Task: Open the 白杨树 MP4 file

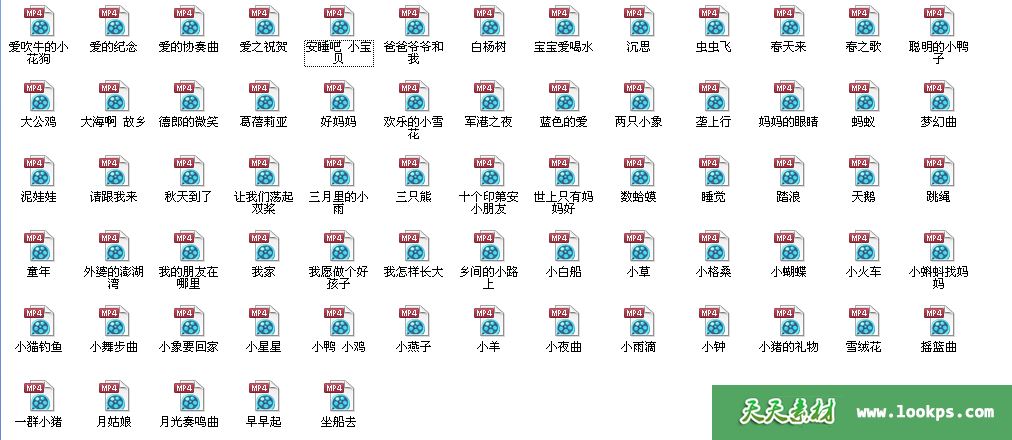Action: pyautogui.click(x=489, y=23)
